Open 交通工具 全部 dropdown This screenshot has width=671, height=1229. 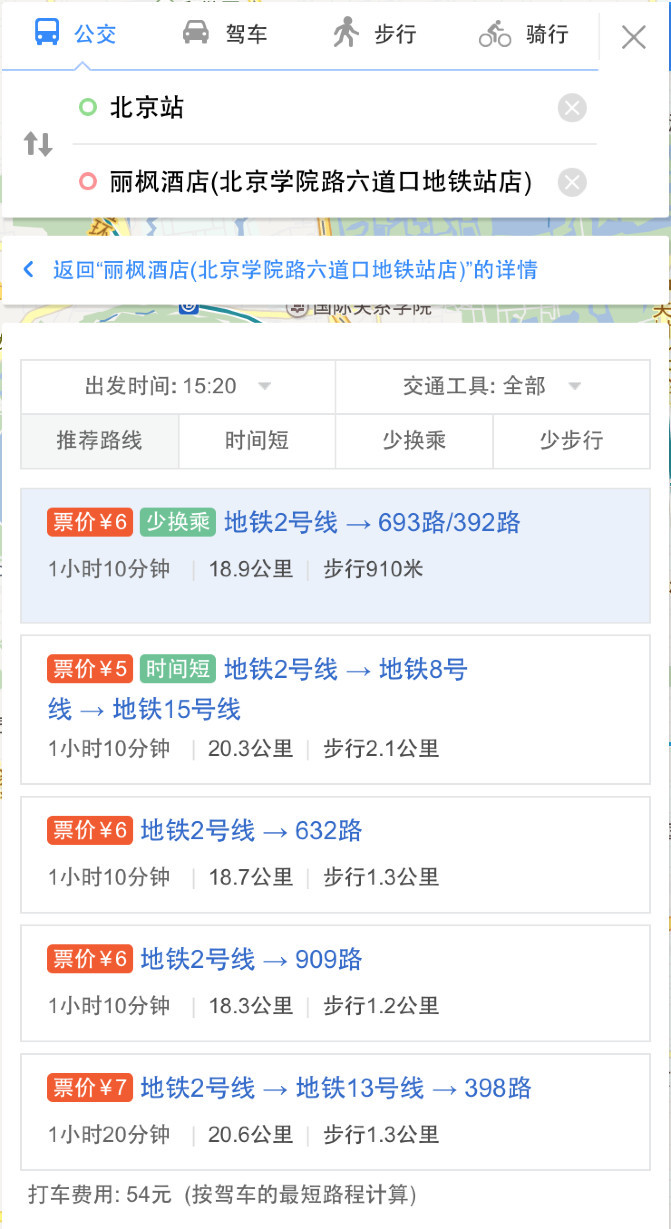[492, 387]
